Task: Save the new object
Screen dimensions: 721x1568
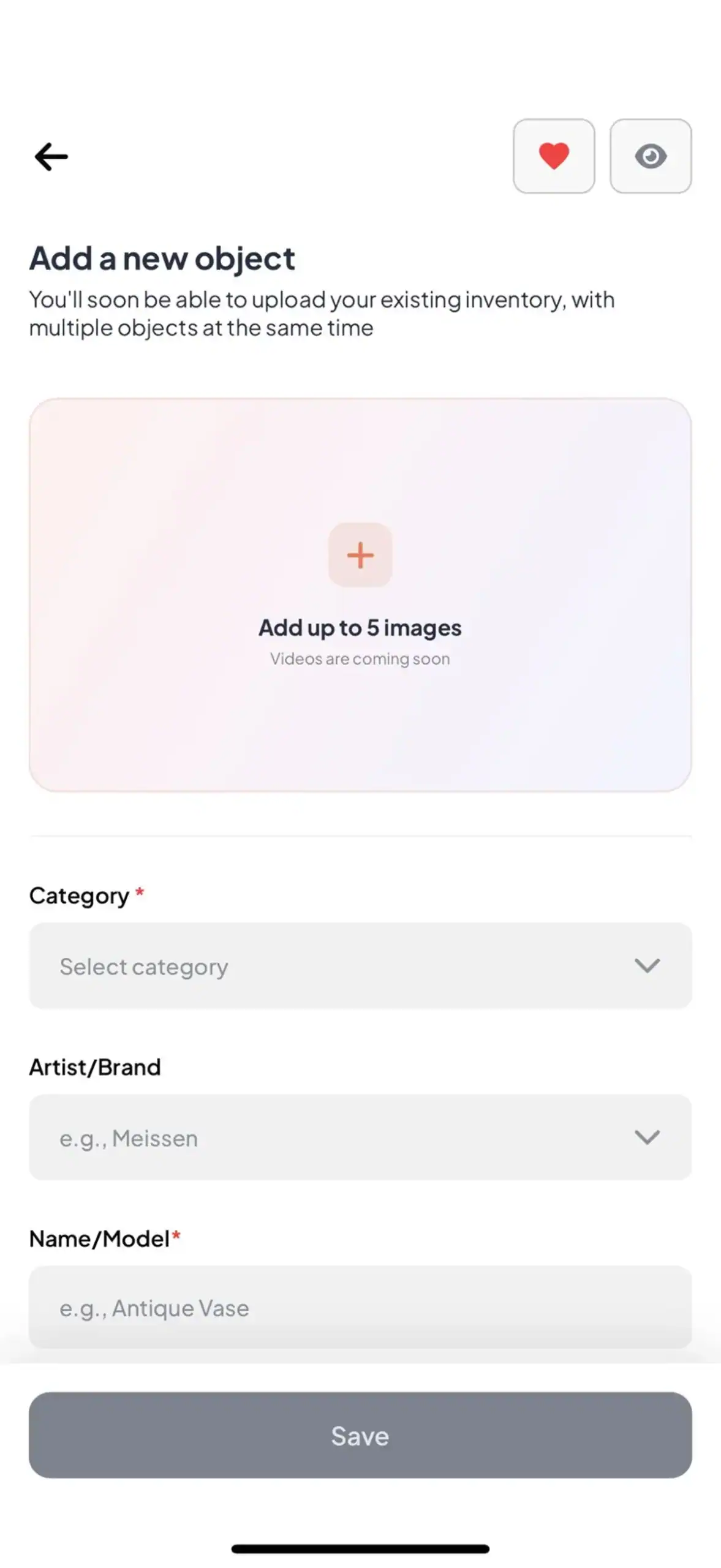Action: 360,1435
